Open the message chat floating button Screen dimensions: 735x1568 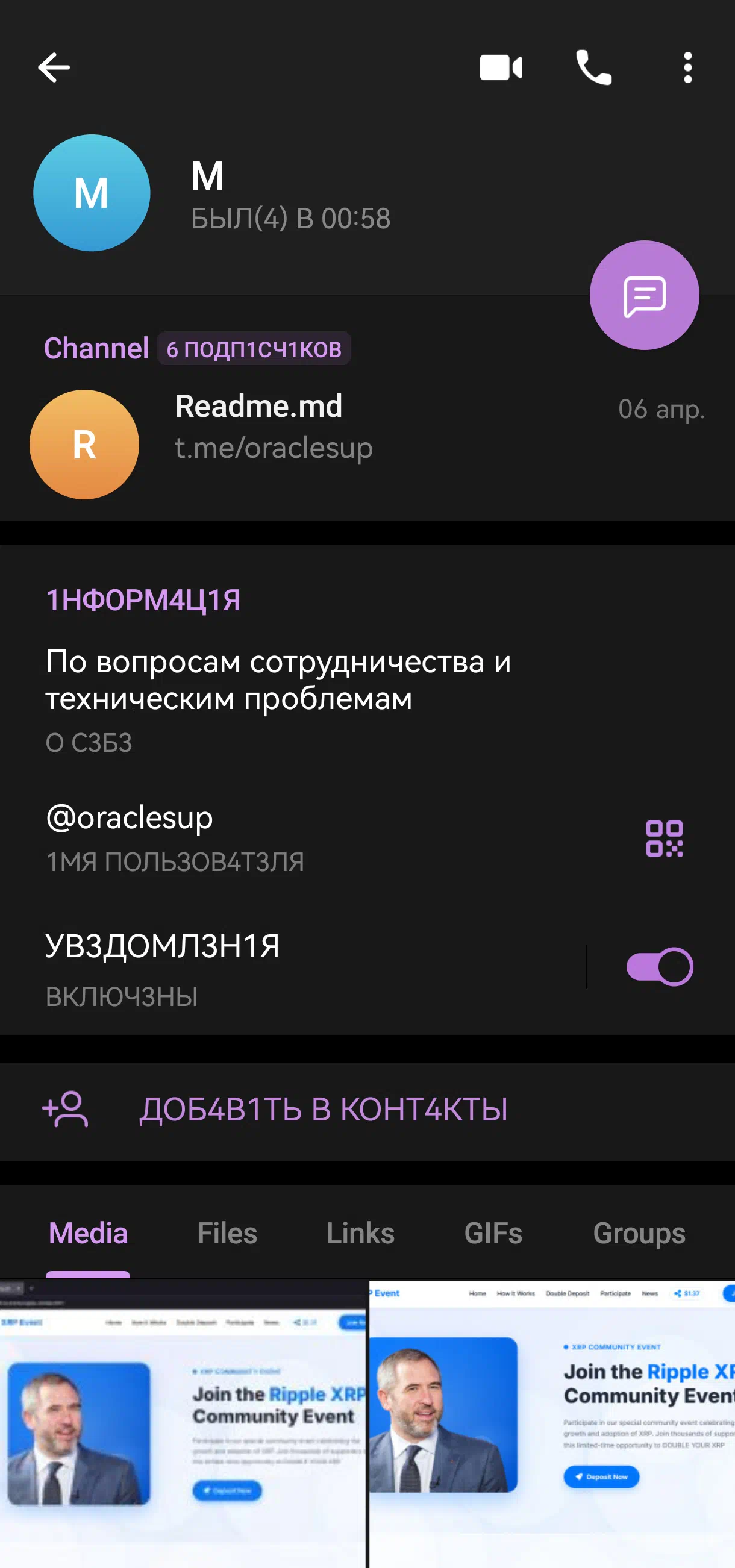(644, 295)
